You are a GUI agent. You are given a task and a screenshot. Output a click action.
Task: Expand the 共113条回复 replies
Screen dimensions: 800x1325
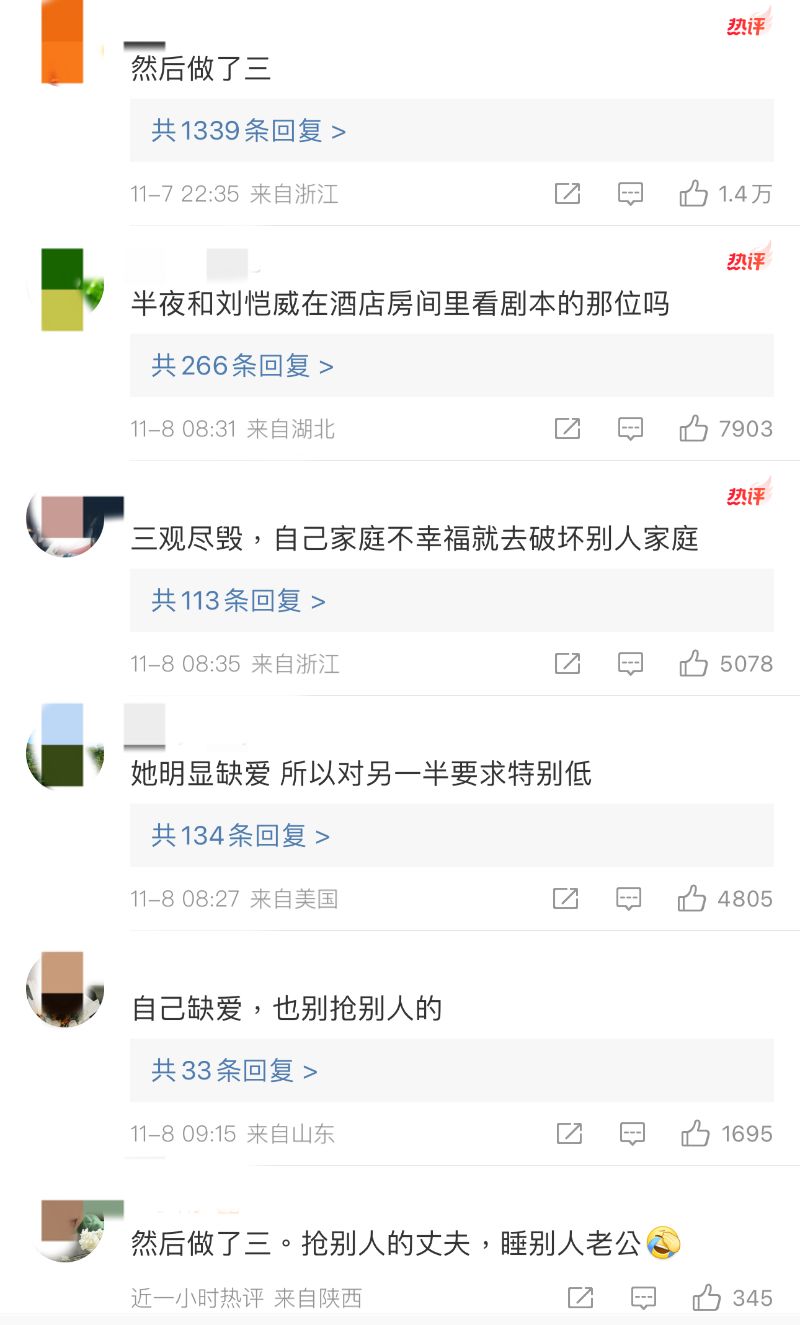[x=238, y=601]
